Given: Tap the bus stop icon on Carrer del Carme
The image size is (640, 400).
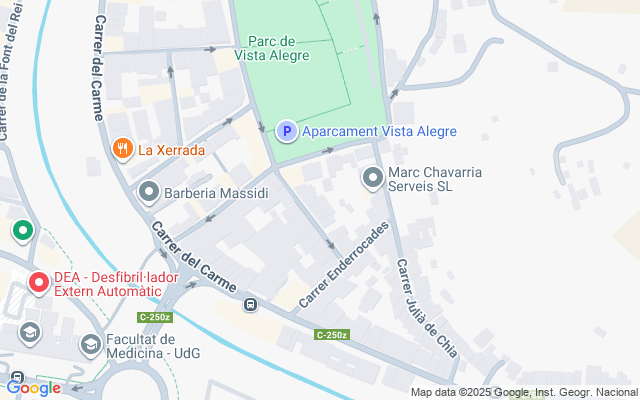Looking at the screenshot, I should coord(250,305).
